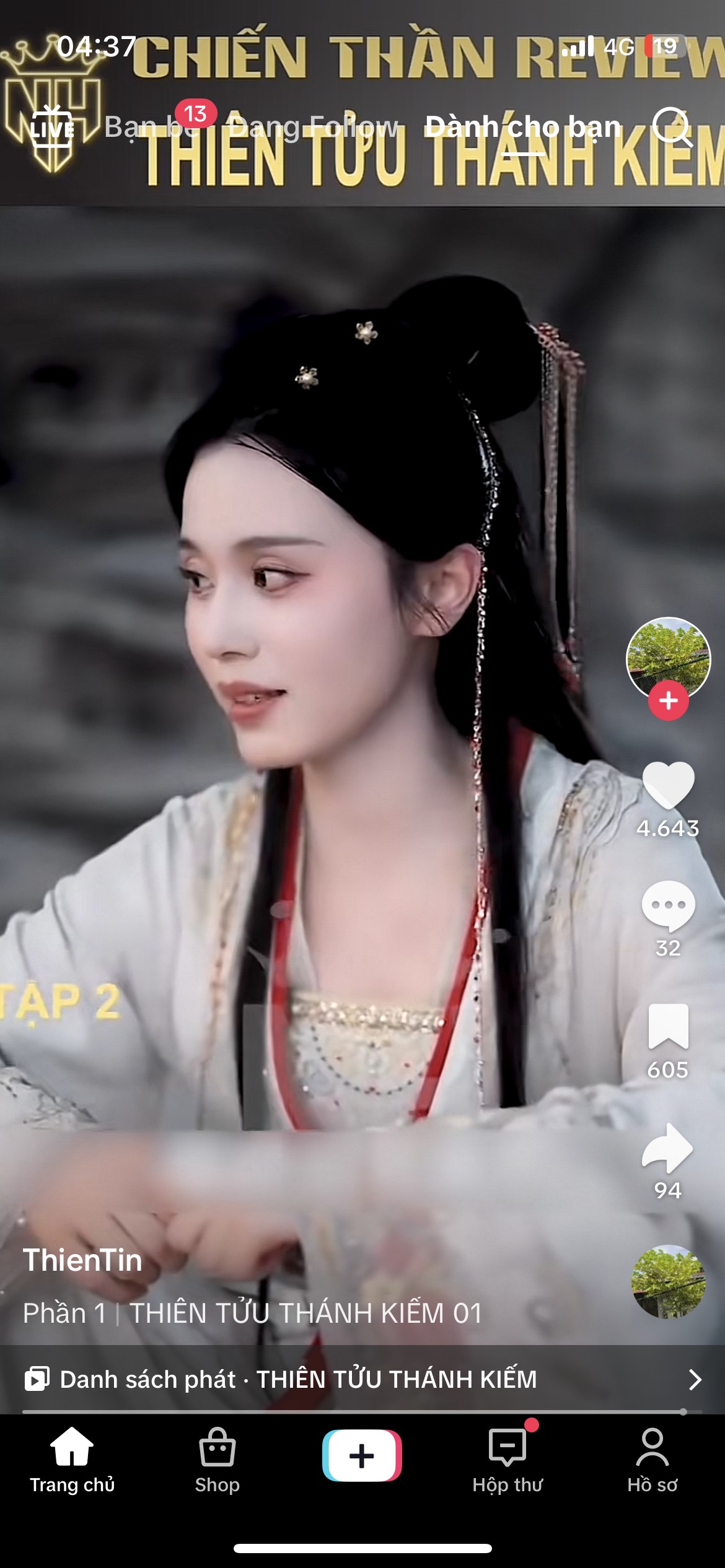
Task: Open the spinning sound disc
Action: [x=668, y=1282]
